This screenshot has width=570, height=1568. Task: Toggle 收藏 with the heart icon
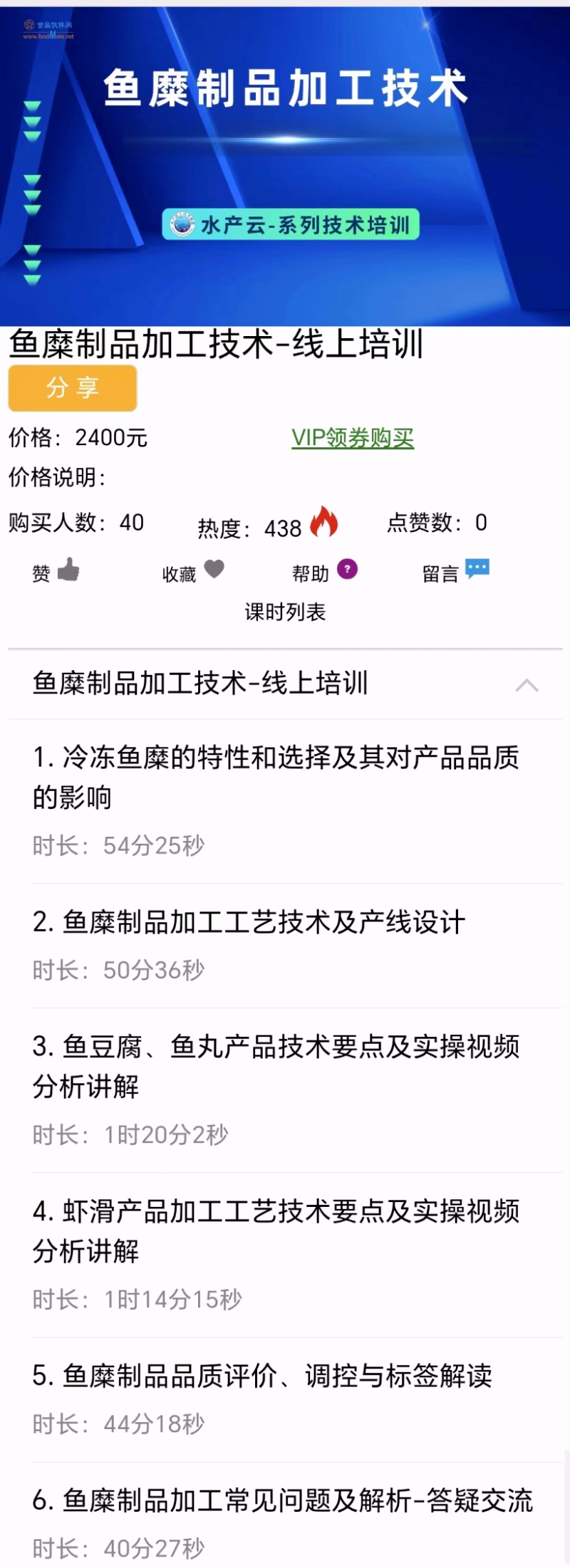pyautogui.click(x=214, y=568)
